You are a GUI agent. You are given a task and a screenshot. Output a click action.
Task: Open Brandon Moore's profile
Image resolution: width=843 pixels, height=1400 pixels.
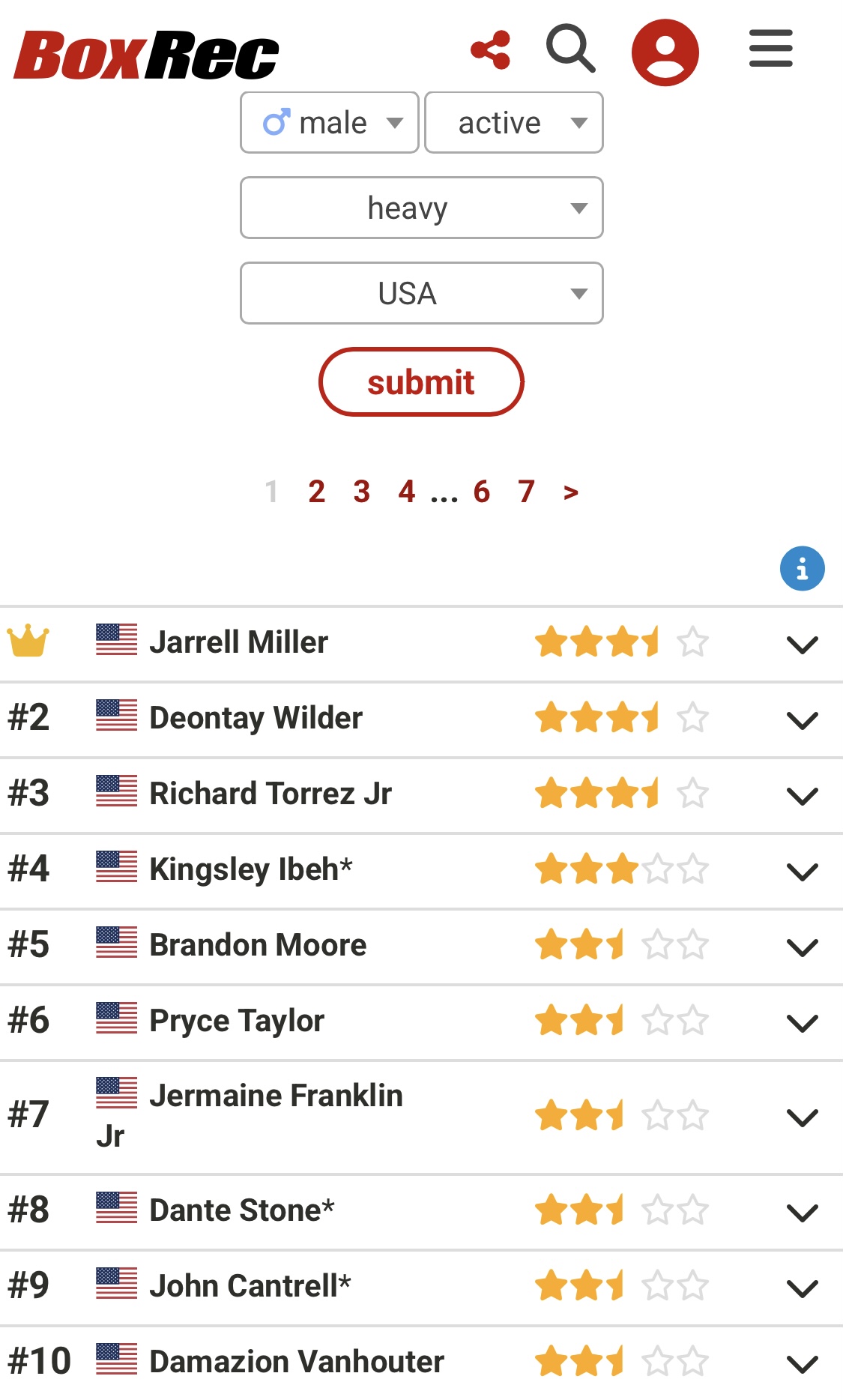click(259, 945)
